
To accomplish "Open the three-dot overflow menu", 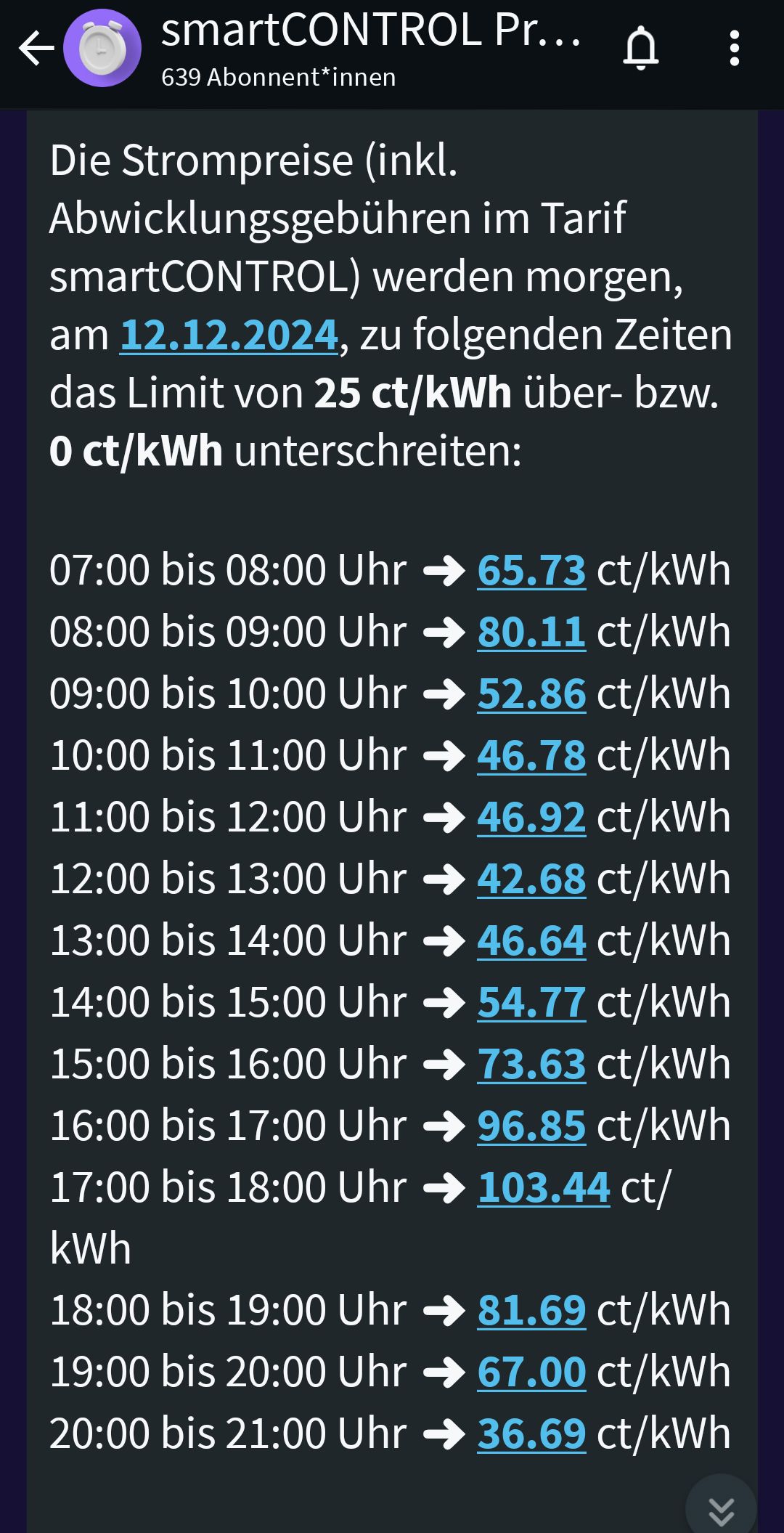I will pyautogui.click(x=734, y=49).
